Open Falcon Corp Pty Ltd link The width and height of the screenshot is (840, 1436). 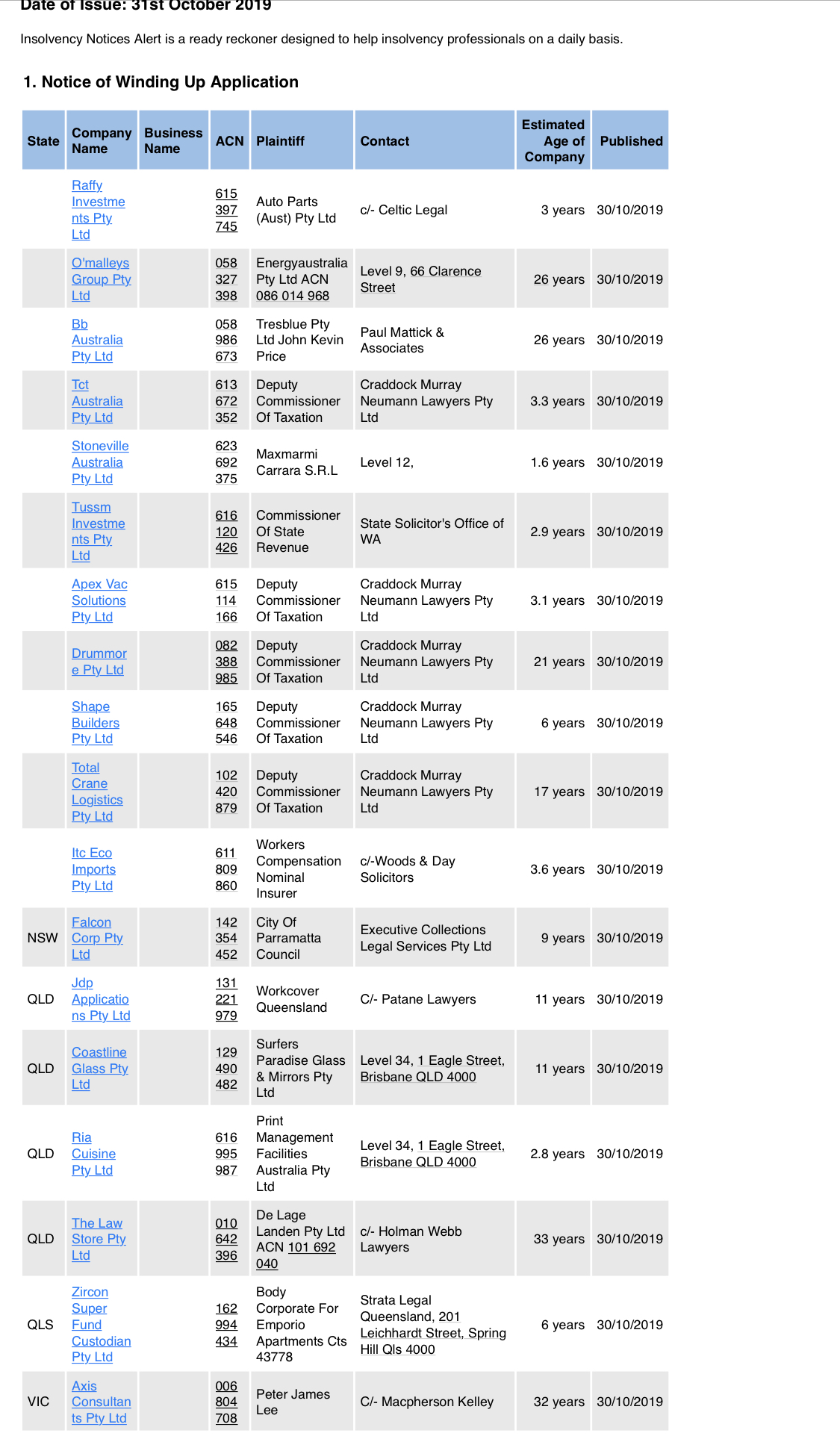(97, 938)
